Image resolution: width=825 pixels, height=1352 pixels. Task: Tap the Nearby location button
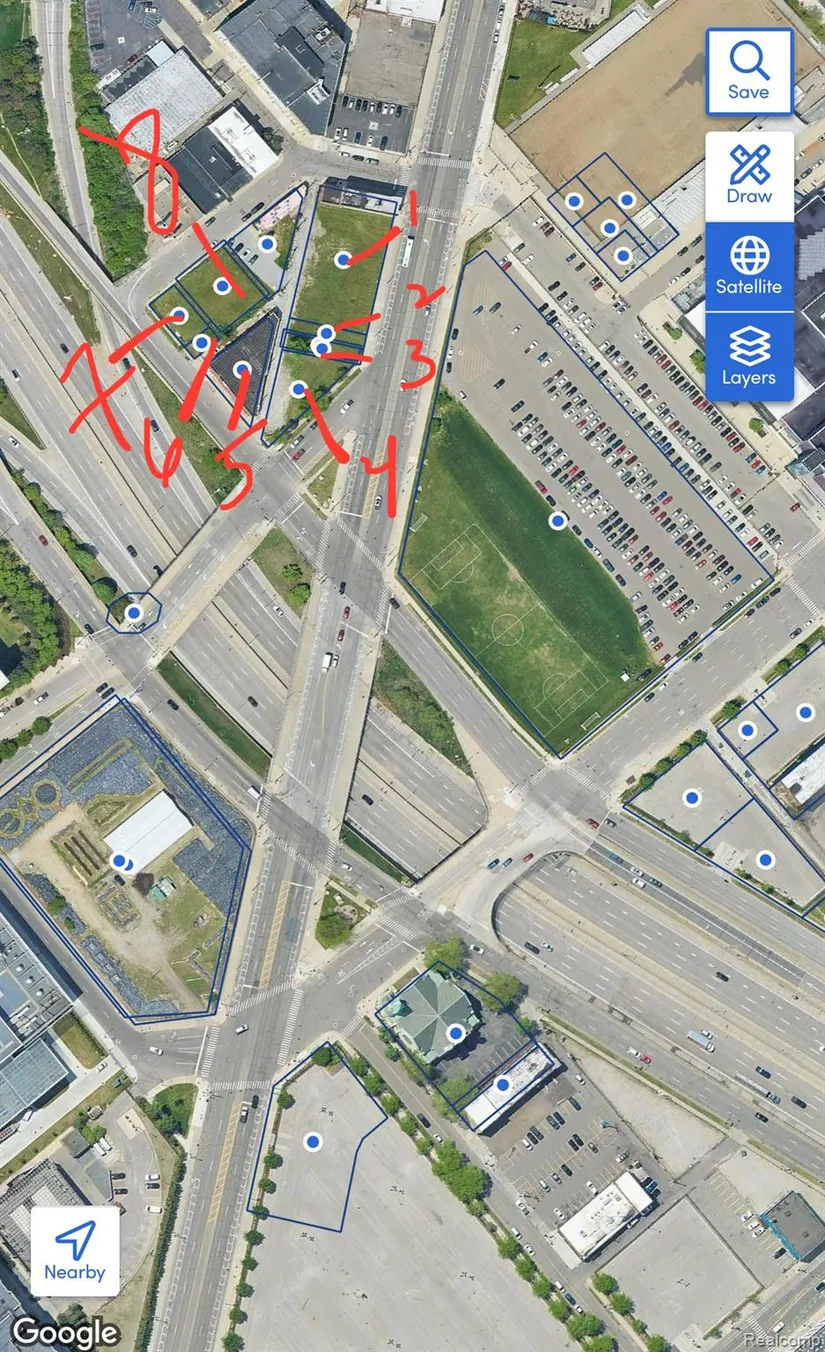click(x=75, y=1251)
